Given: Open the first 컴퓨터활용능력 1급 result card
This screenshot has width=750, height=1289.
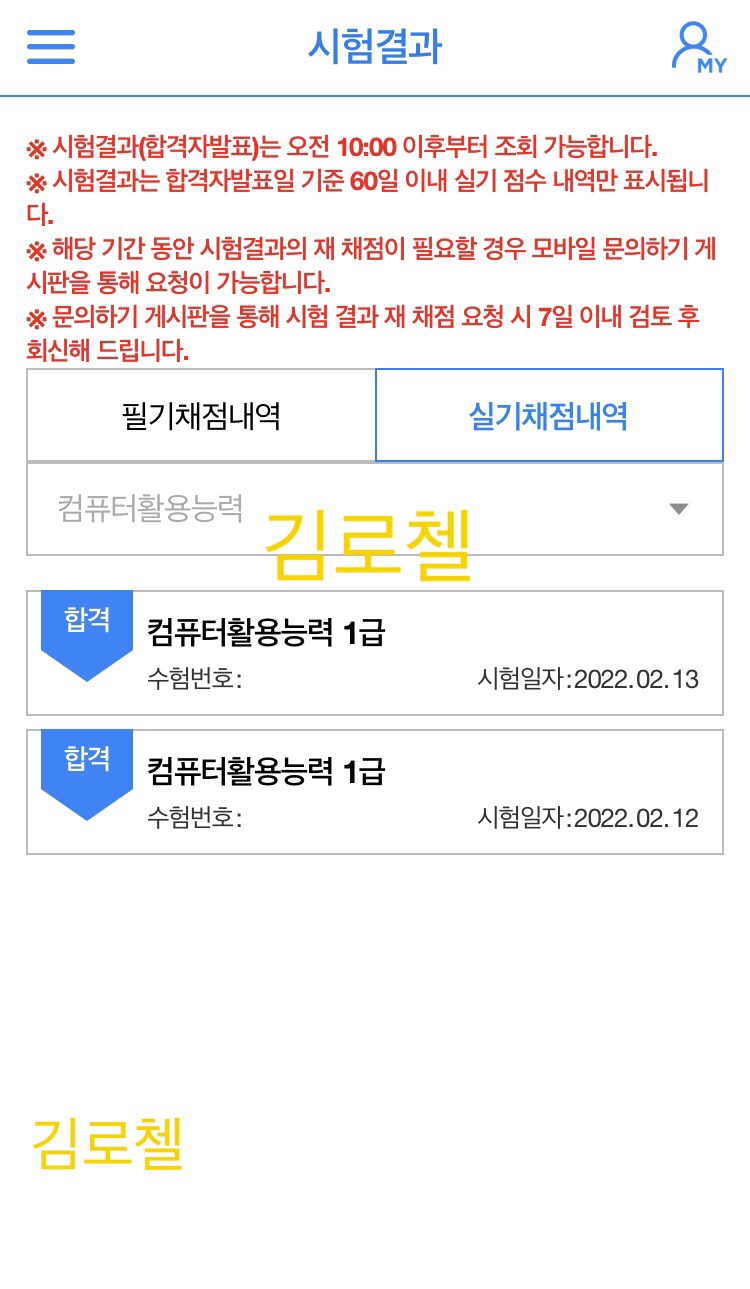Looking at the screenshot, I should (375, 652).
